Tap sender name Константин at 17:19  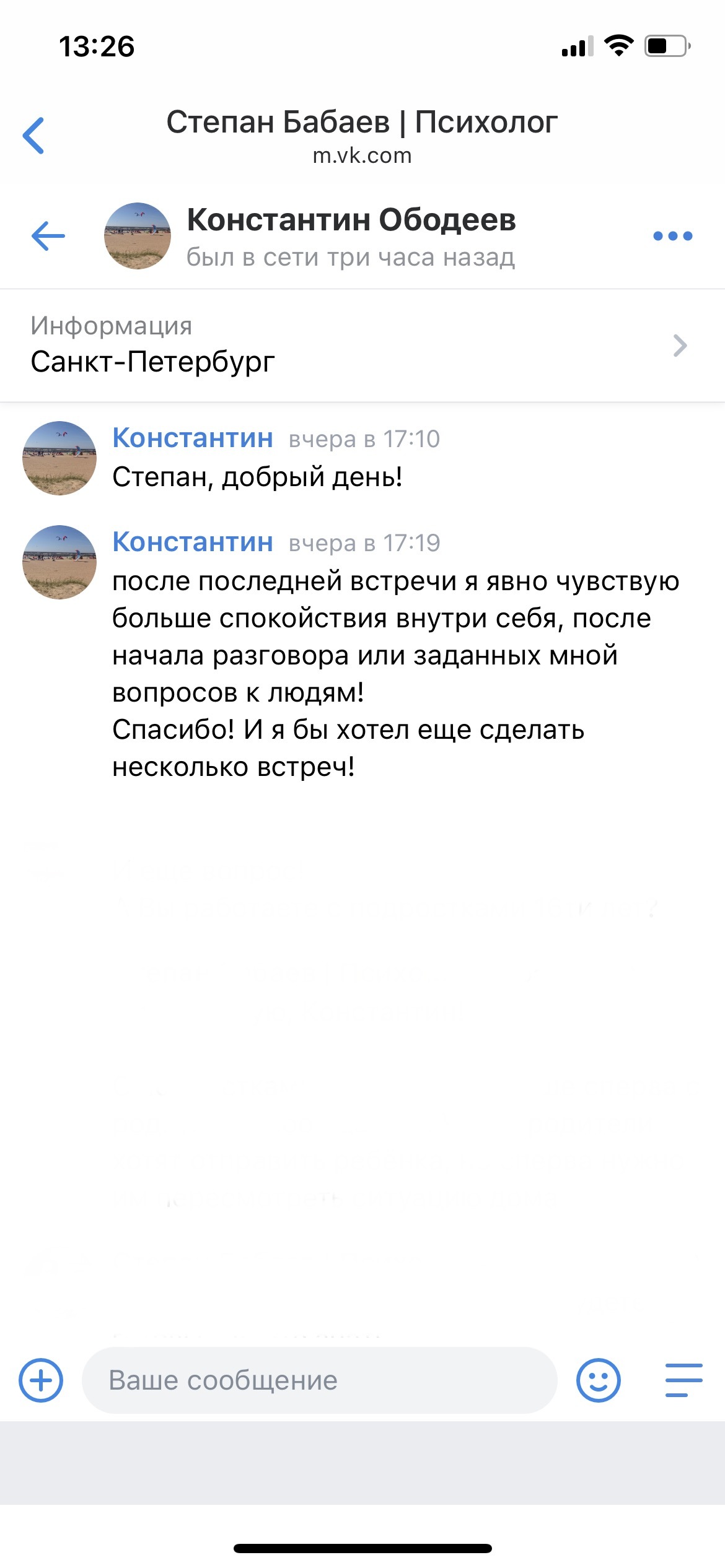tap(193, 542)
